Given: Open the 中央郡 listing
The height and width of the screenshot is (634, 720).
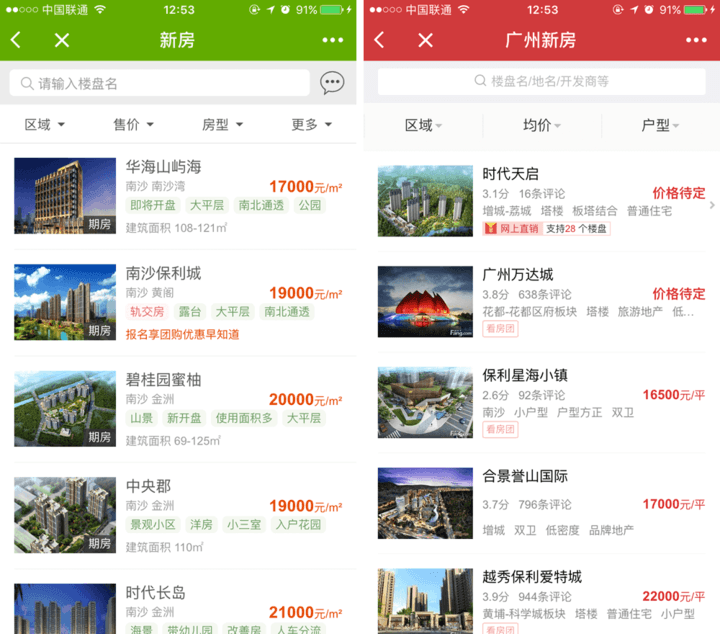Looking at the screenshot, I should coord(180,515).
